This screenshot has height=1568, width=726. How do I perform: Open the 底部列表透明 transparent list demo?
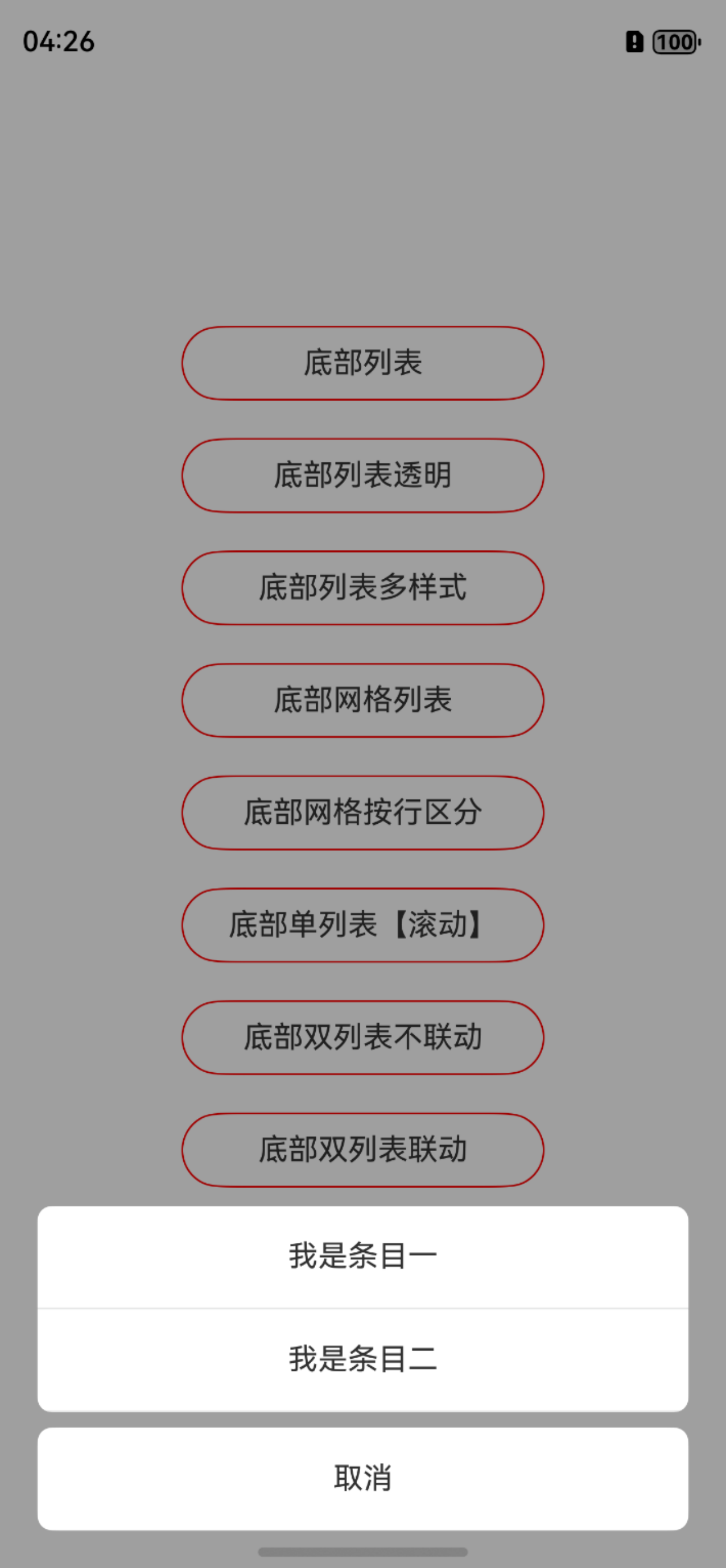pyautogui.click(x=362, y=476)
